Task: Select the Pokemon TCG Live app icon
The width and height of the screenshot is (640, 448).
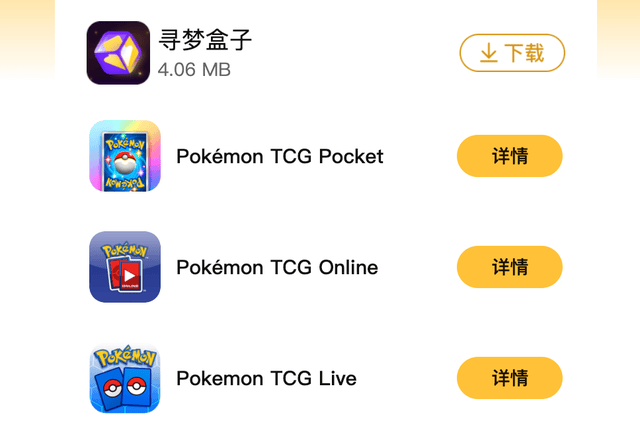Action: pos(125,378)
